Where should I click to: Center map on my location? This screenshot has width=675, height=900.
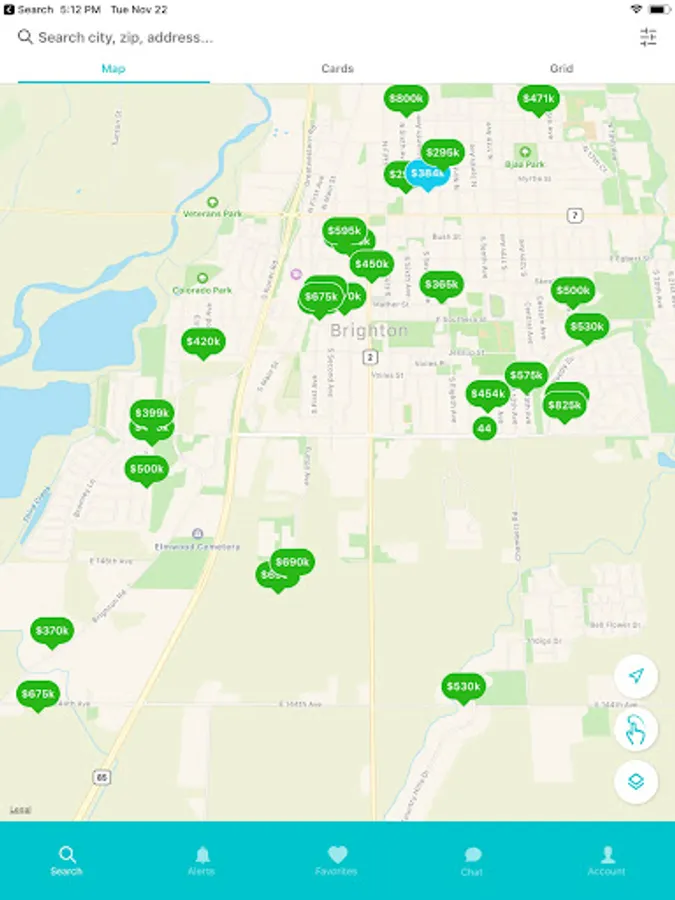tap(635, 677)
